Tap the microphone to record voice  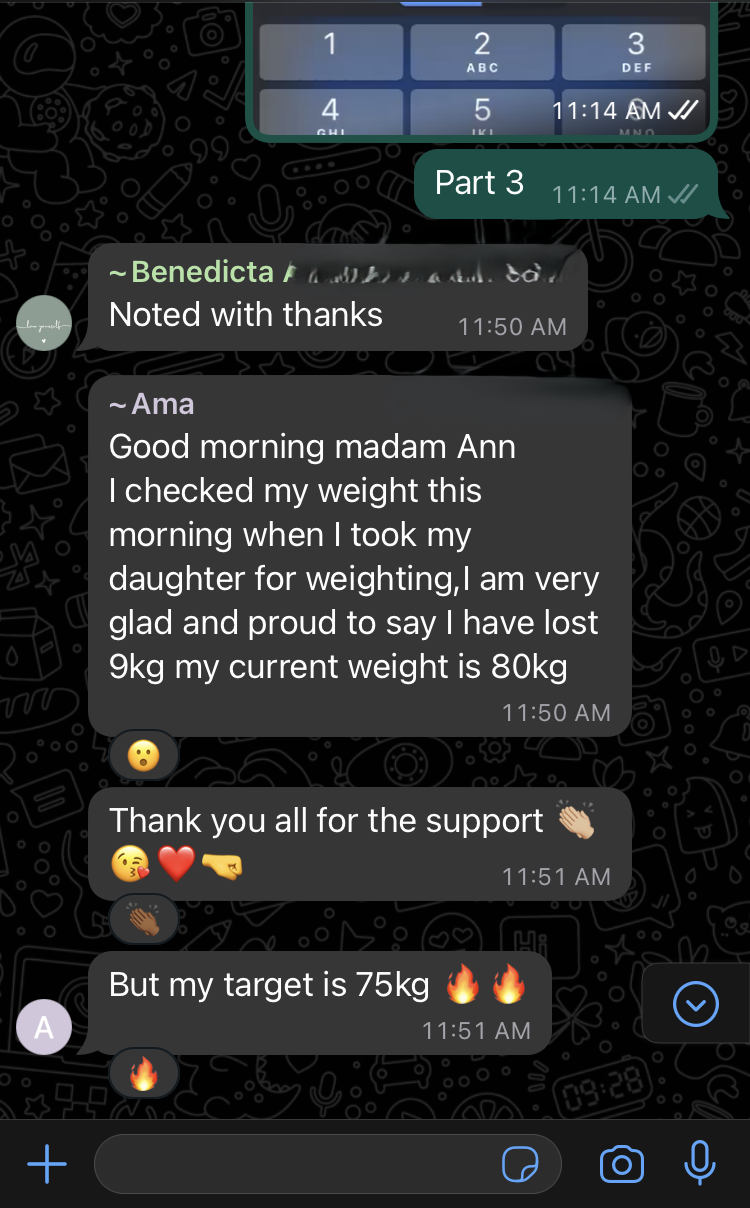pyautogui.click(x=700, y=1163)
